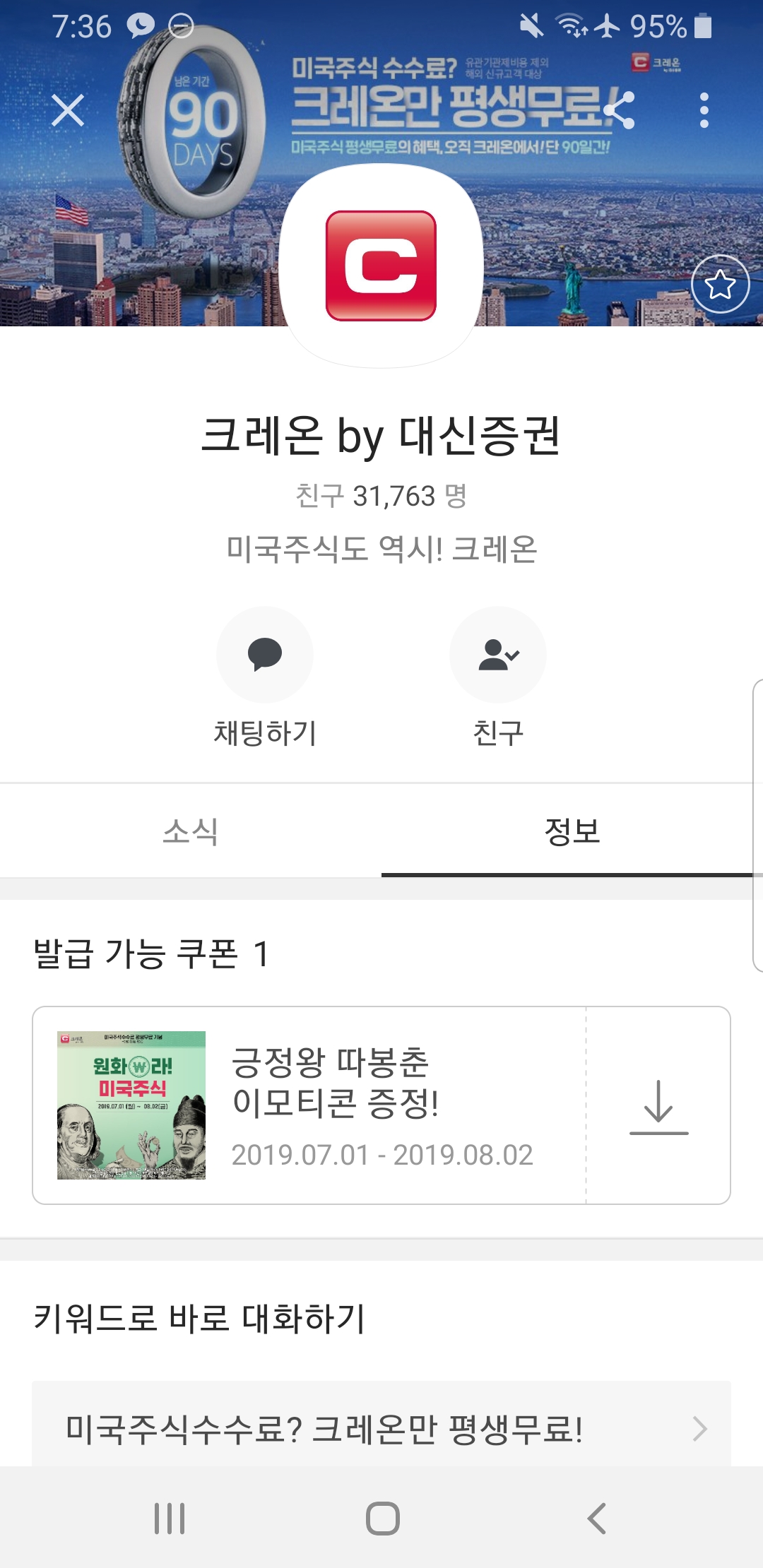The height and width of the screenshot is (1568, 763).
Task: Share this channel profile
Action: point(620,111)
